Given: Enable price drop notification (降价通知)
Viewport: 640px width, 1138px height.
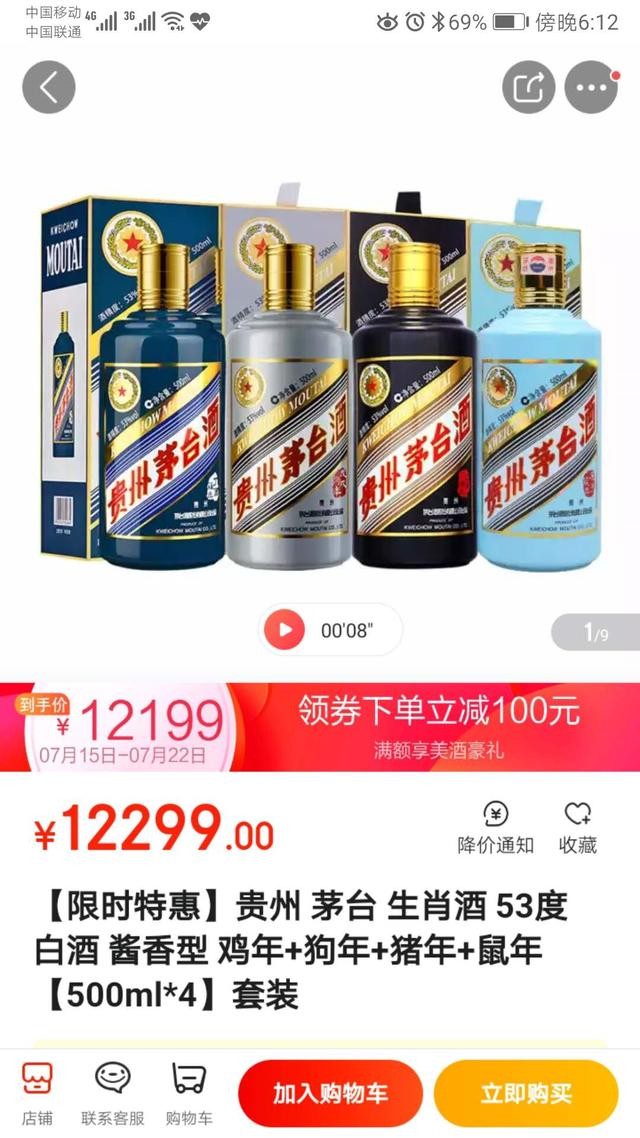Looking at the screenshot, I should pos(495,827).
